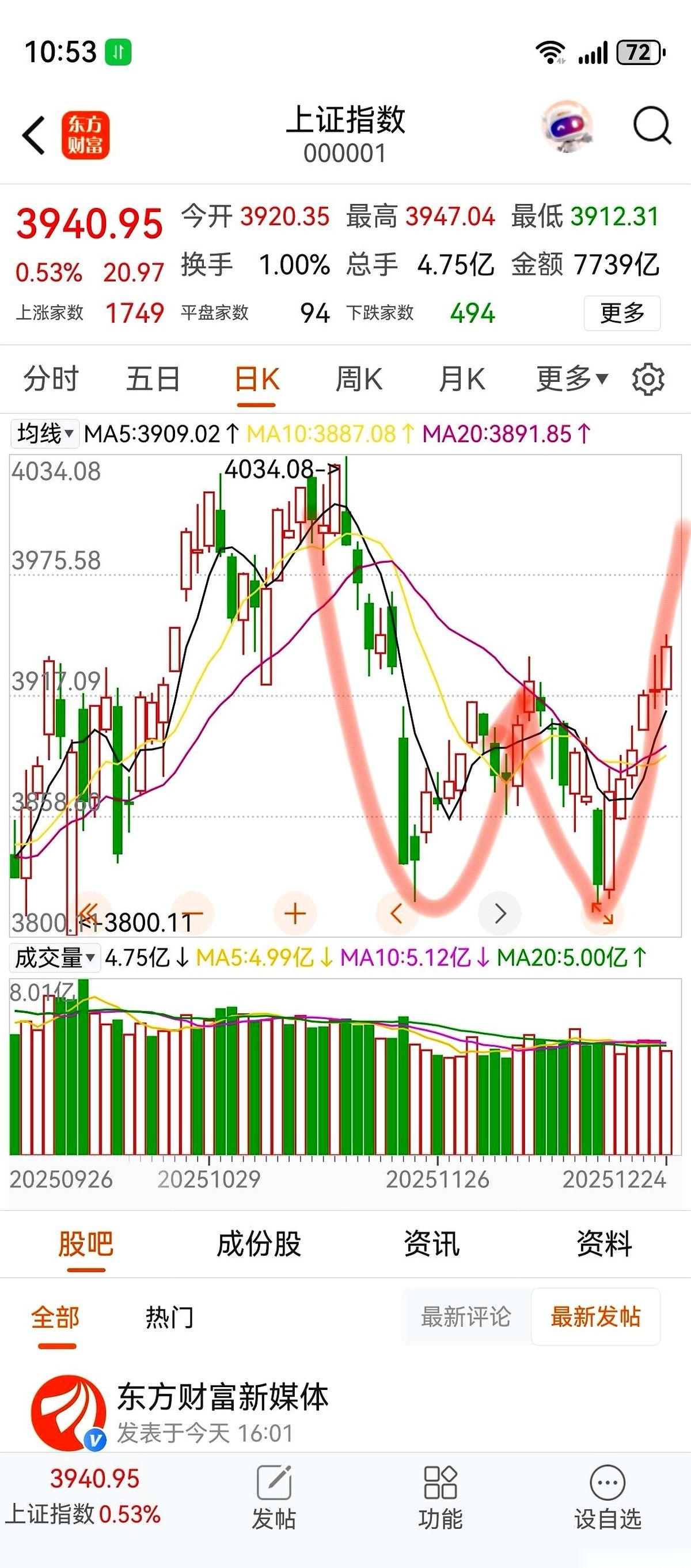This screenshot has height=1568, width=691.
Task: Open chart settings gear
Action: (648, 379)
